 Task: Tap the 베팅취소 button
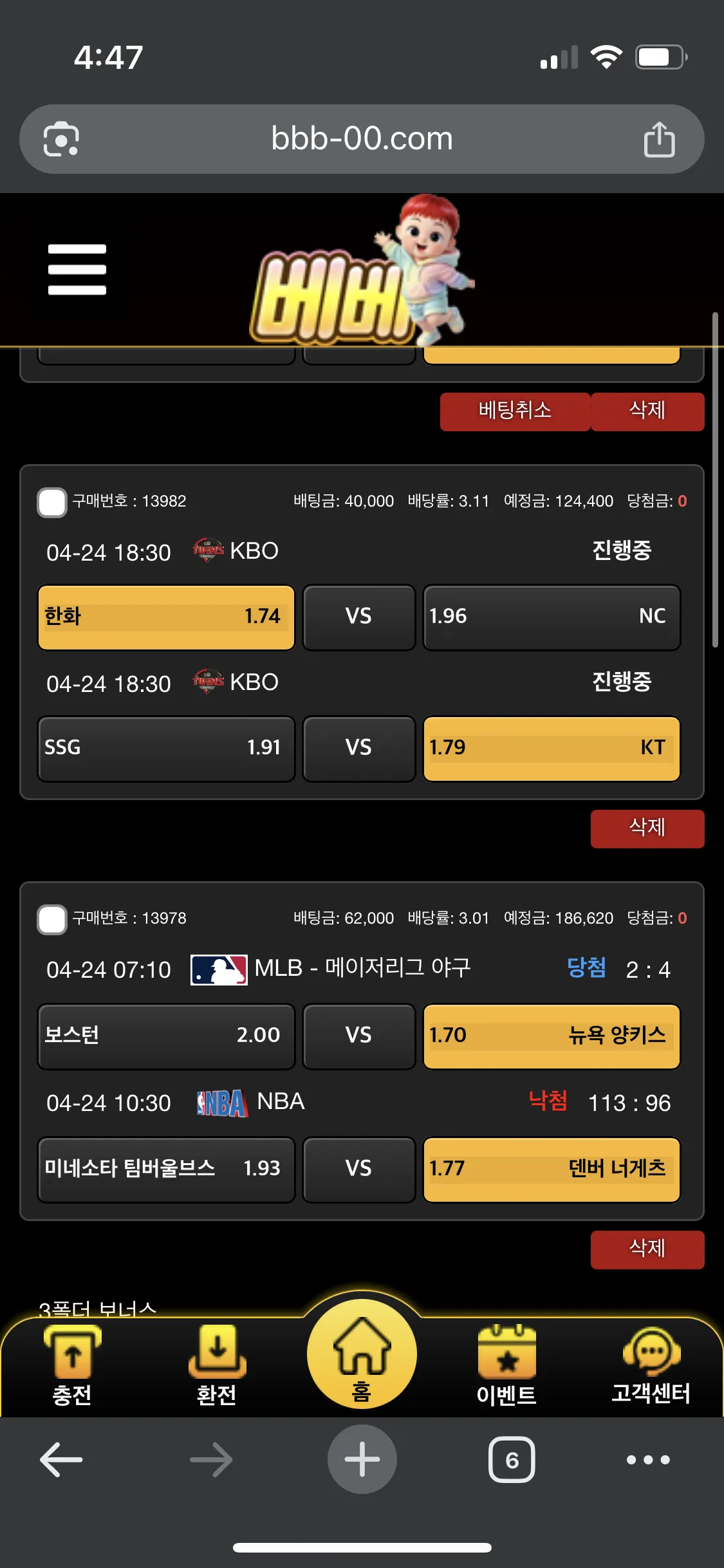pos(515,411)
